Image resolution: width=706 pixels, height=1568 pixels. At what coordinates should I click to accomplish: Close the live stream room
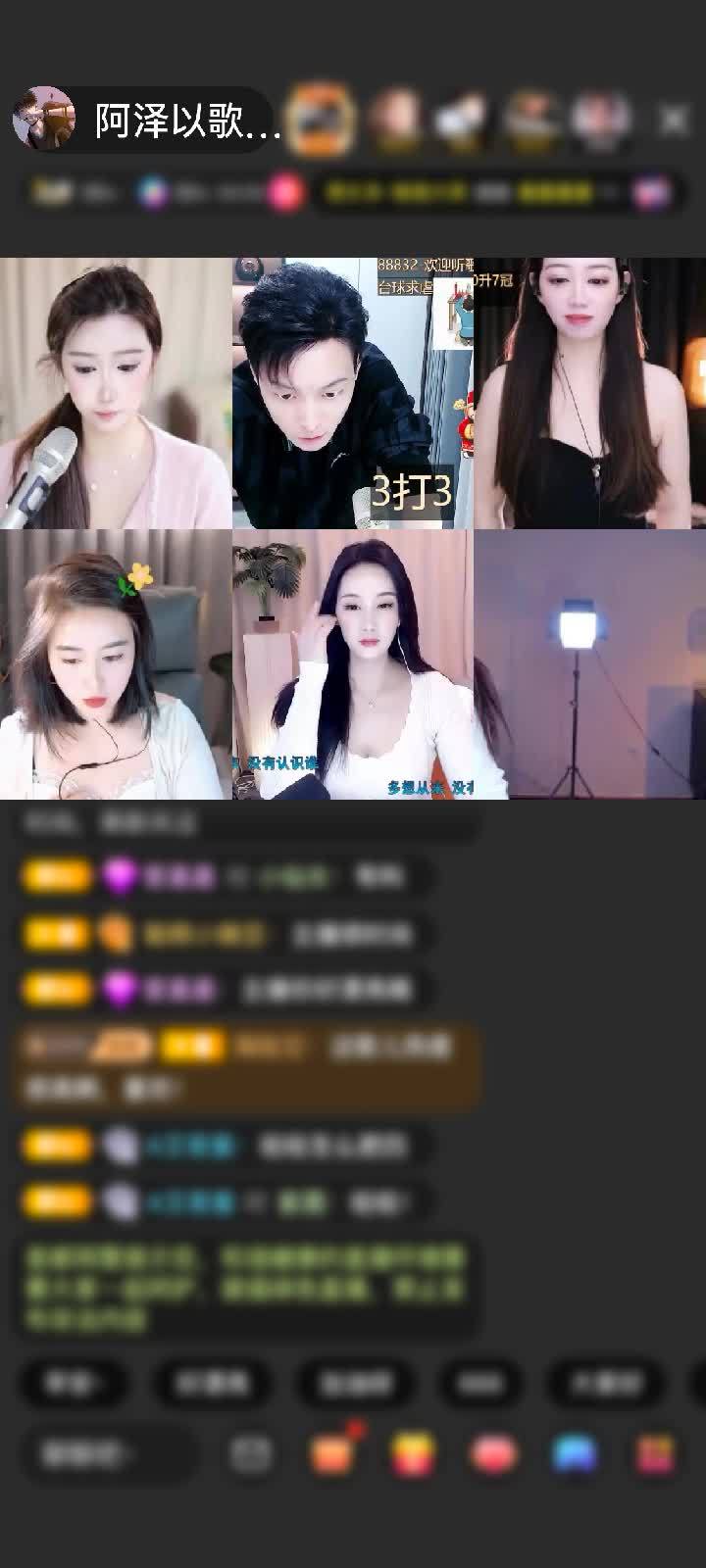(673, 120)
